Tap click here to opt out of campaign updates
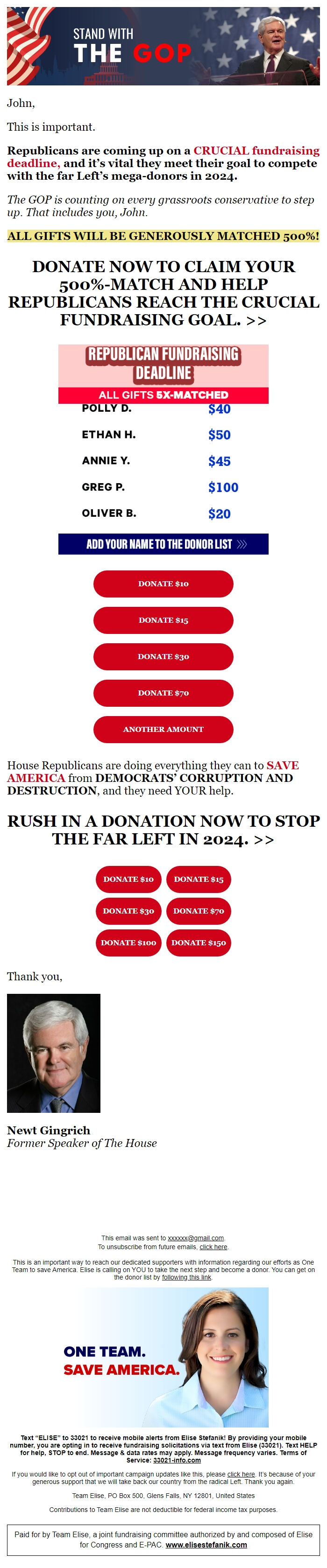This screenshot has width=327, height=1568. 241,1474
